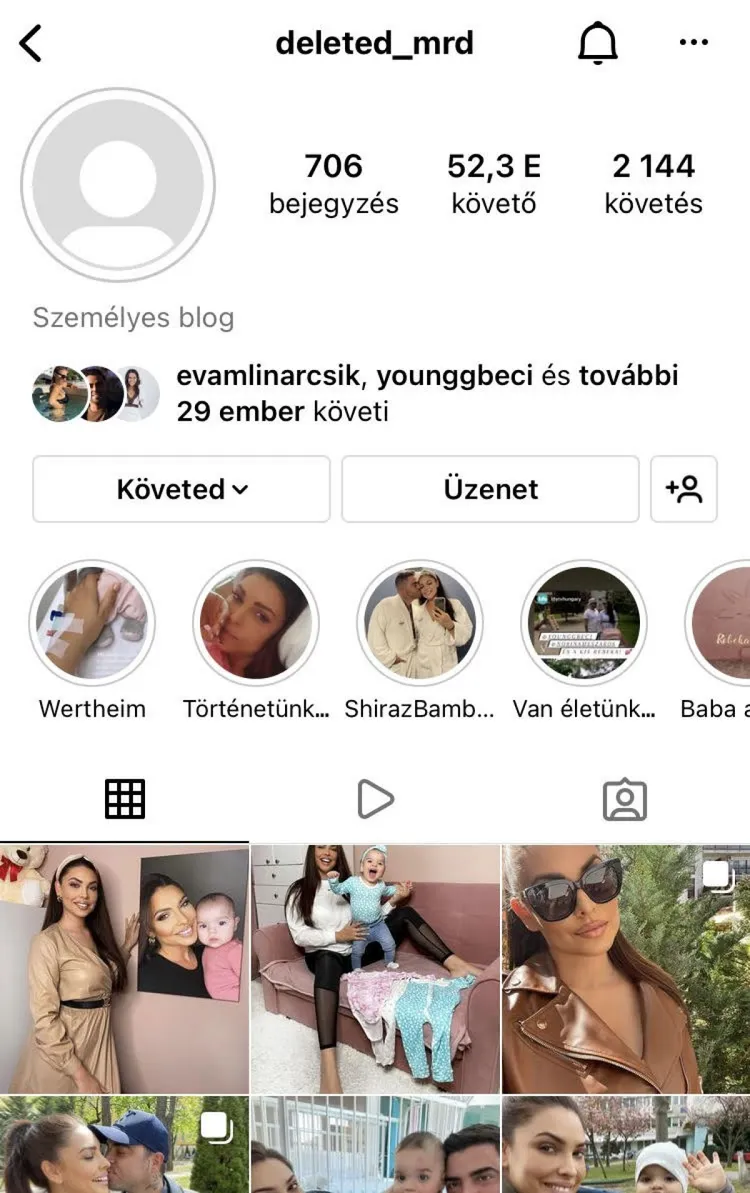750x1193 pixels.
Task: Open the post with pink sofa and baby
Action: [375, 969]
